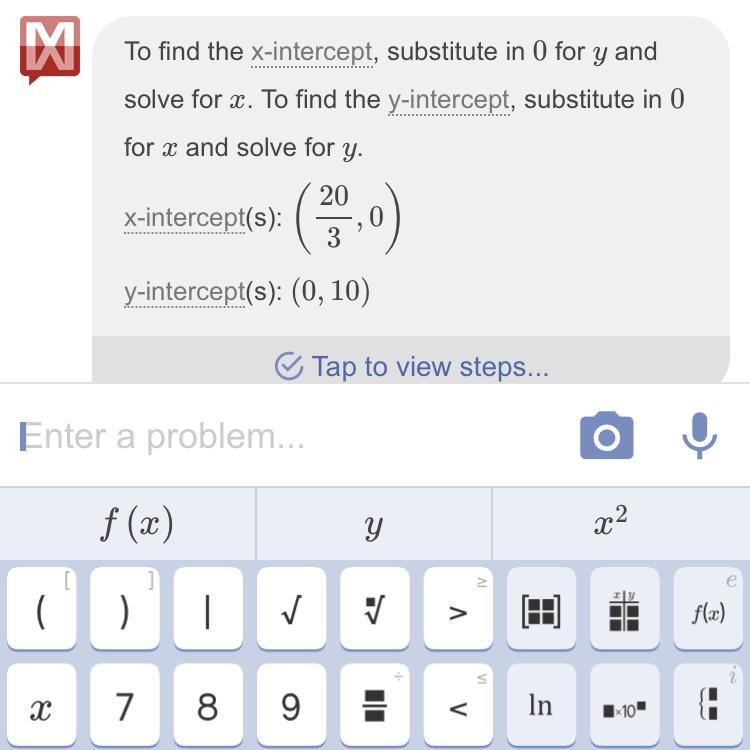Tap to view steps of the solution
The image size is (750, 750).
411,366
